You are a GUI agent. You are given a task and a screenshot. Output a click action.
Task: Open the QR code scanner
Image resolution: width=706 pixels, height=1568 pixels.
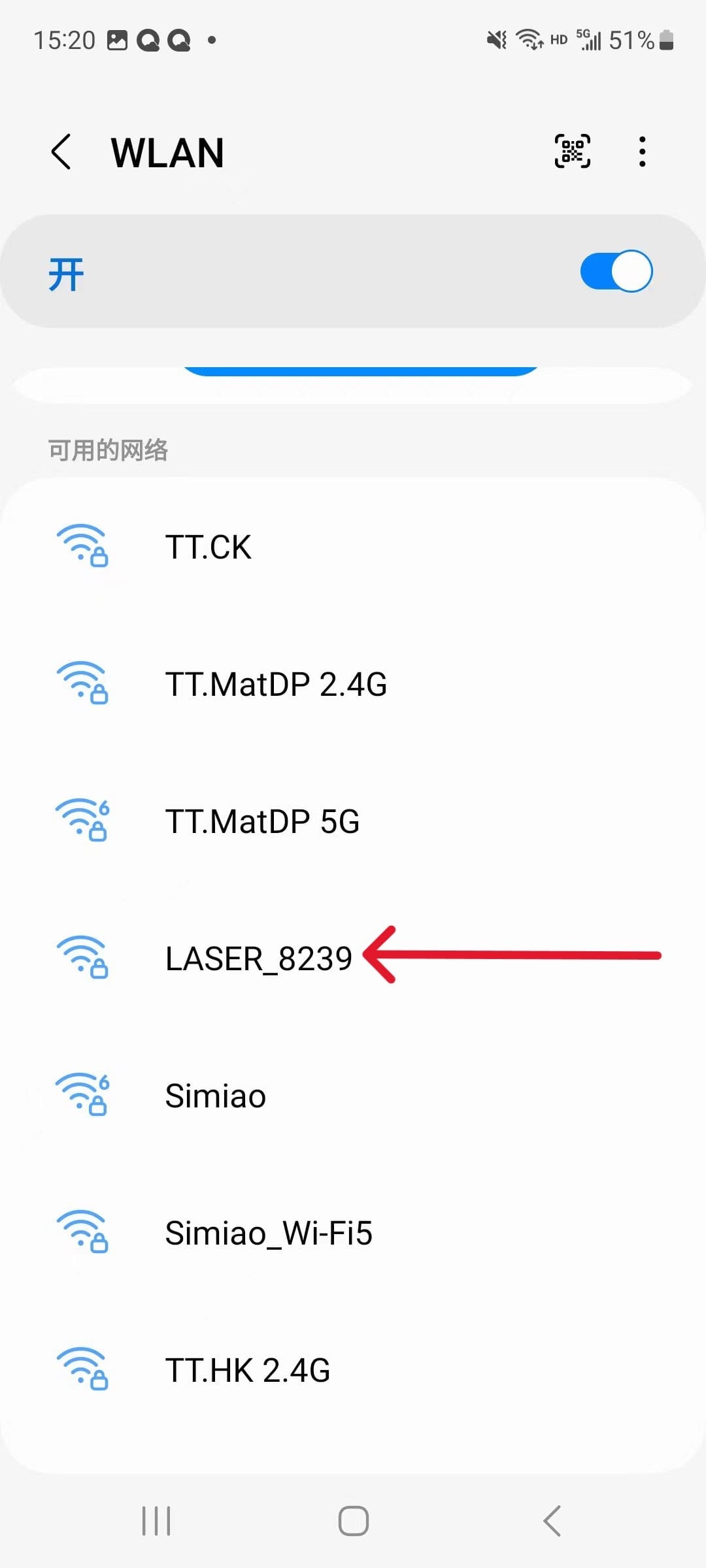point(572,152)
